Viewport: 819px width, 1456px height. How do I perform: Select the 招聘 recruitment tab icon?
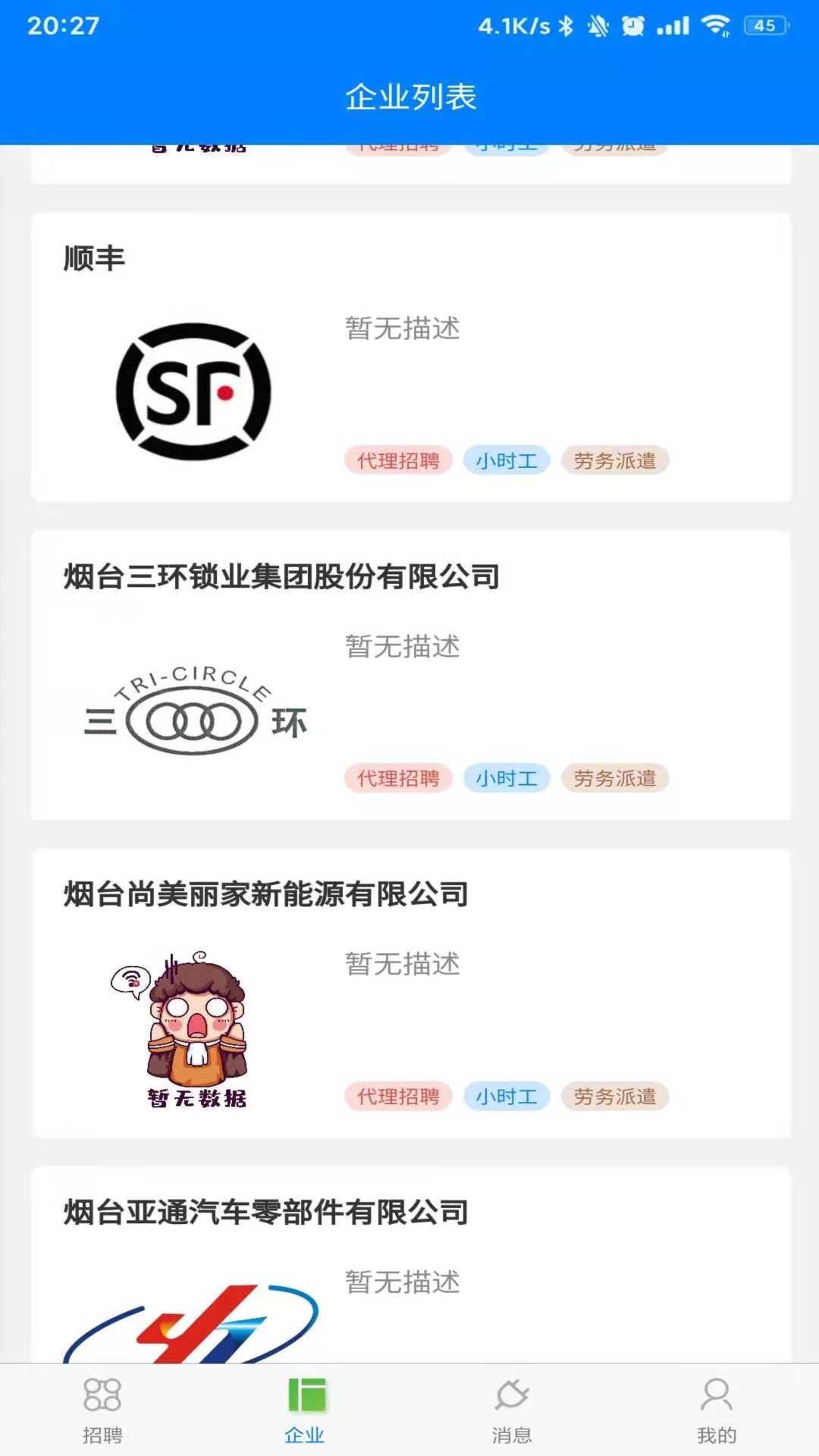pos(104,1407)
